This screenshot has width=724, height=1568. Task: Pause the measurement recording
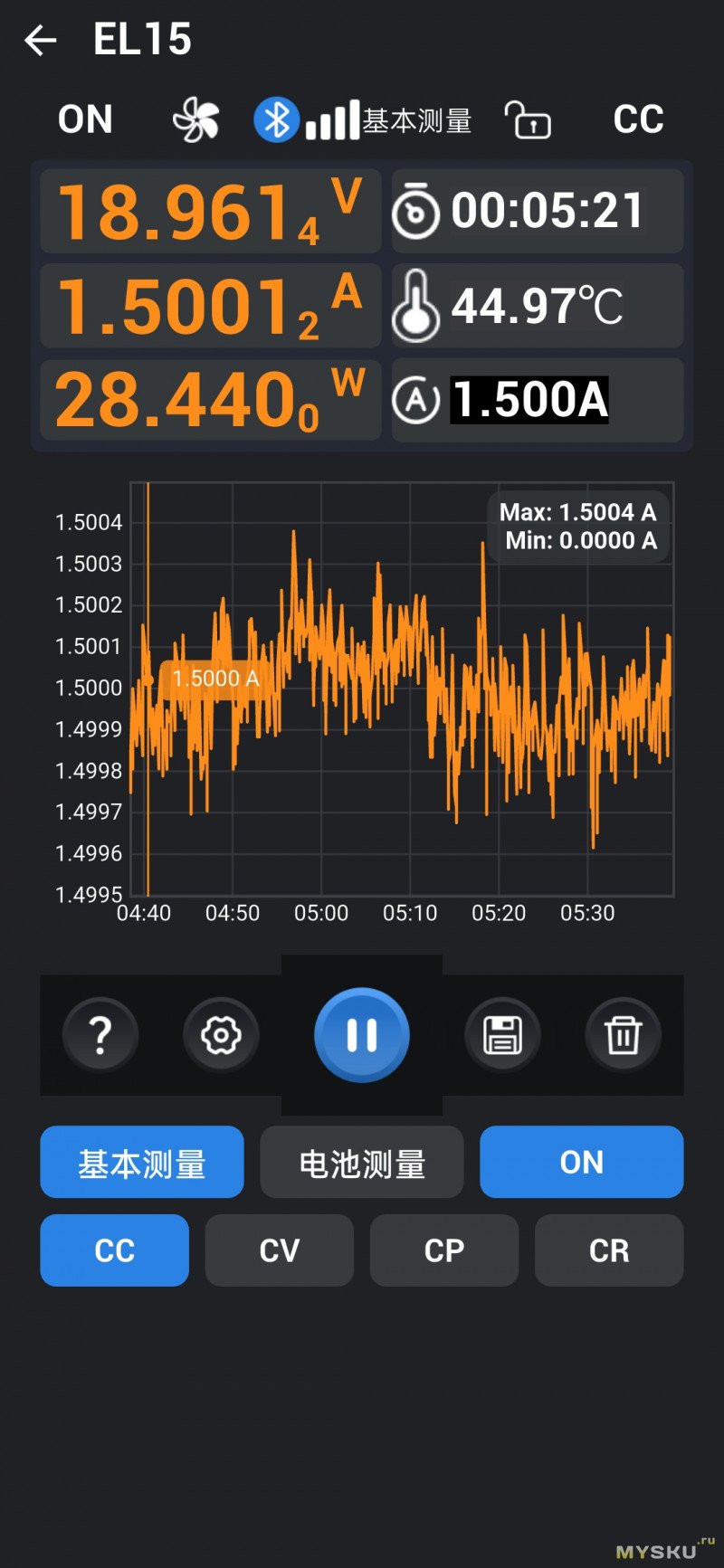pos(362,1034)
